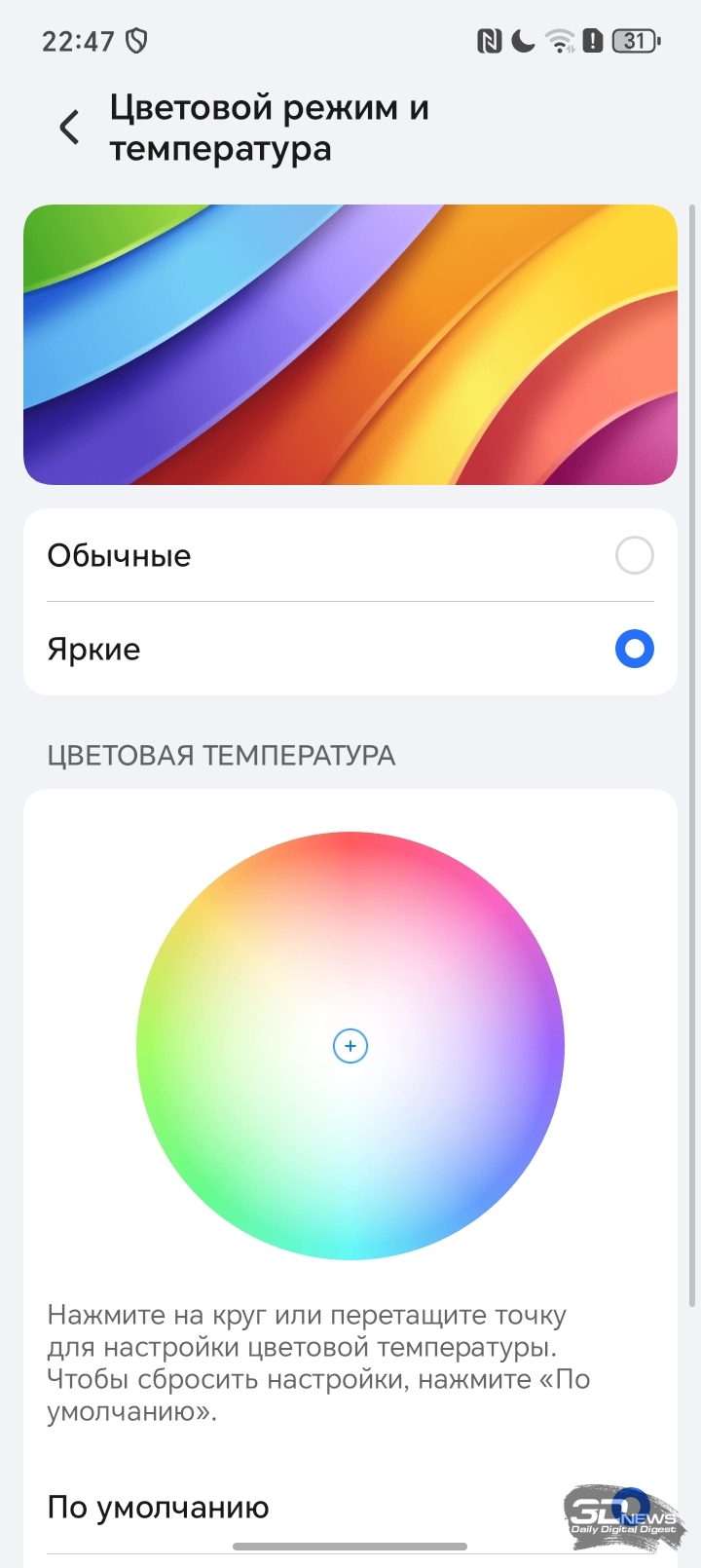The image size is (701, 1568).
Task: Select the Обычные color mode
Action: pos(634,556)
